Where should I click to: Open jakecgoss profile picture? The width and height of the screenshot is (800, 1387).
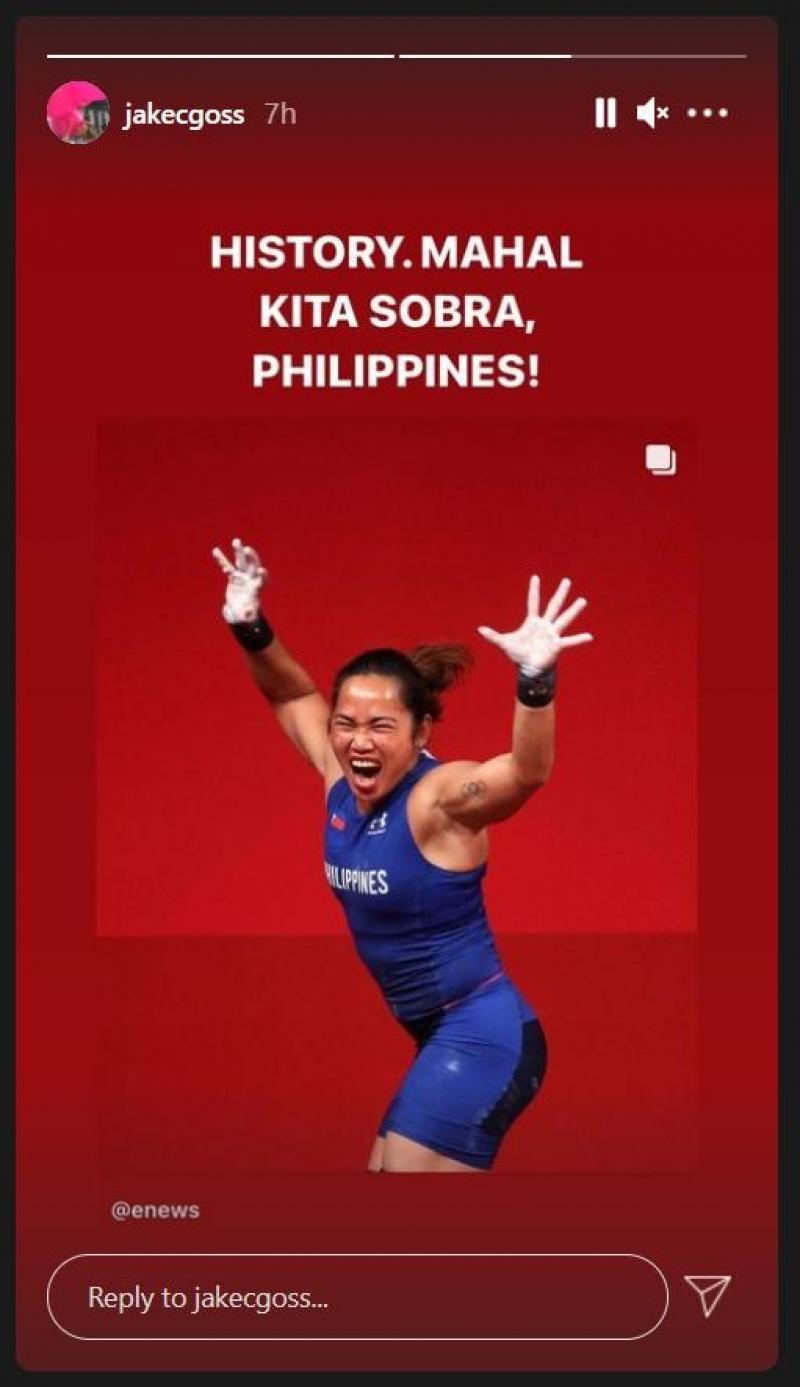click(x=78, y=113)
